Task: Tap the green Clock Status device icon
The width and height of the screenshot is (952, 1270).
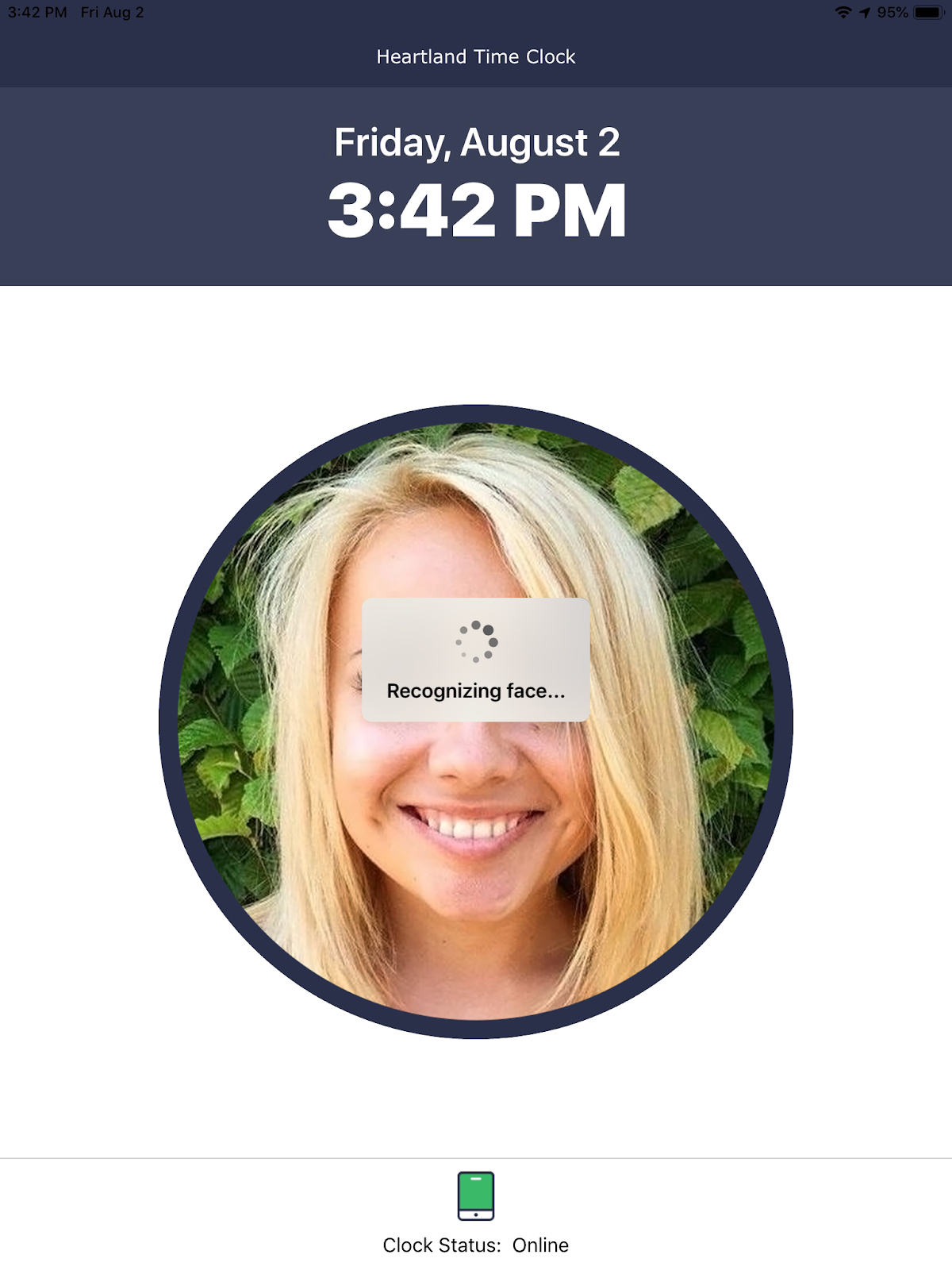Action: (476, 1195)
